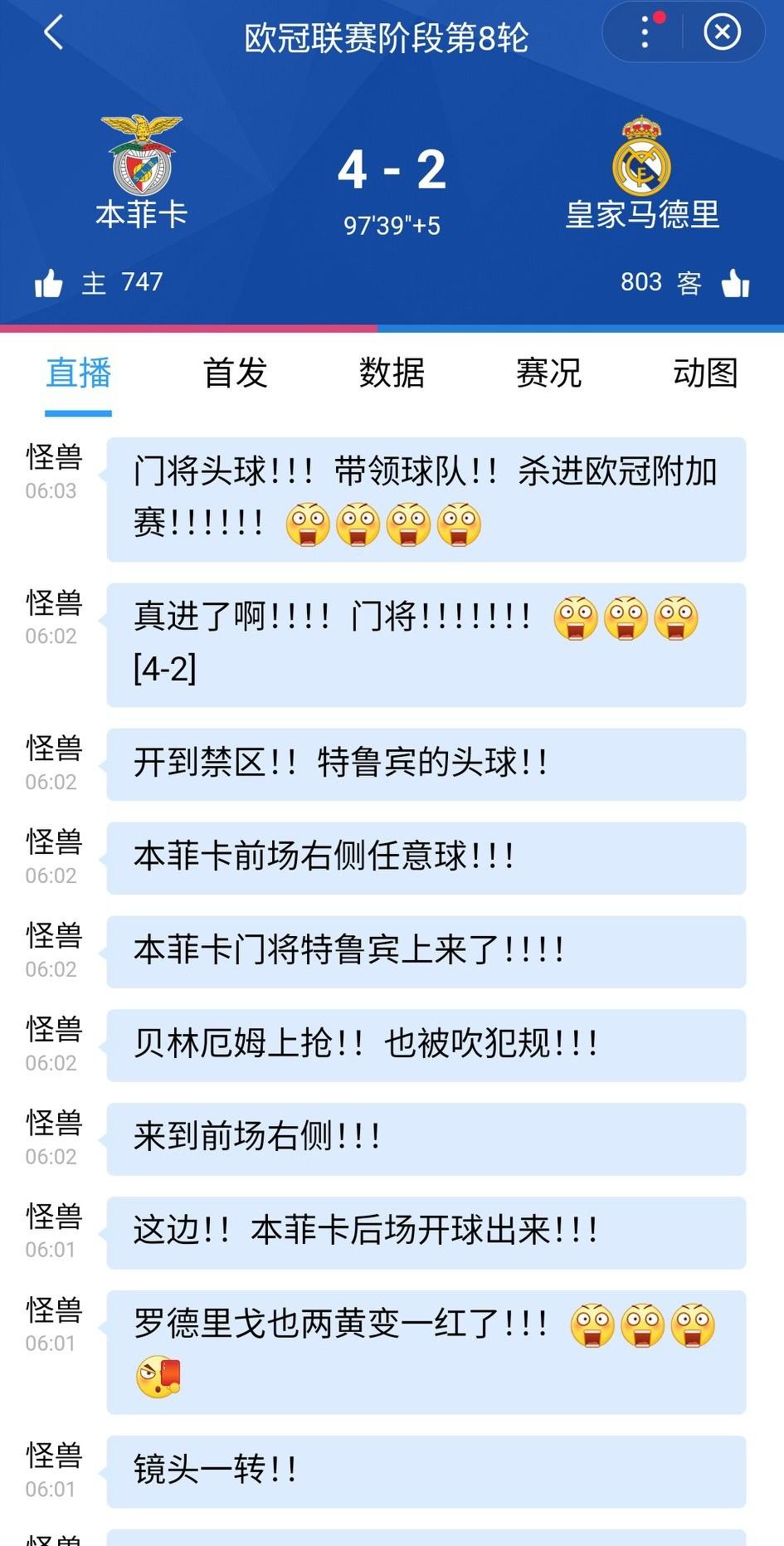Tap the Benfica club crest

pos(143,154)
